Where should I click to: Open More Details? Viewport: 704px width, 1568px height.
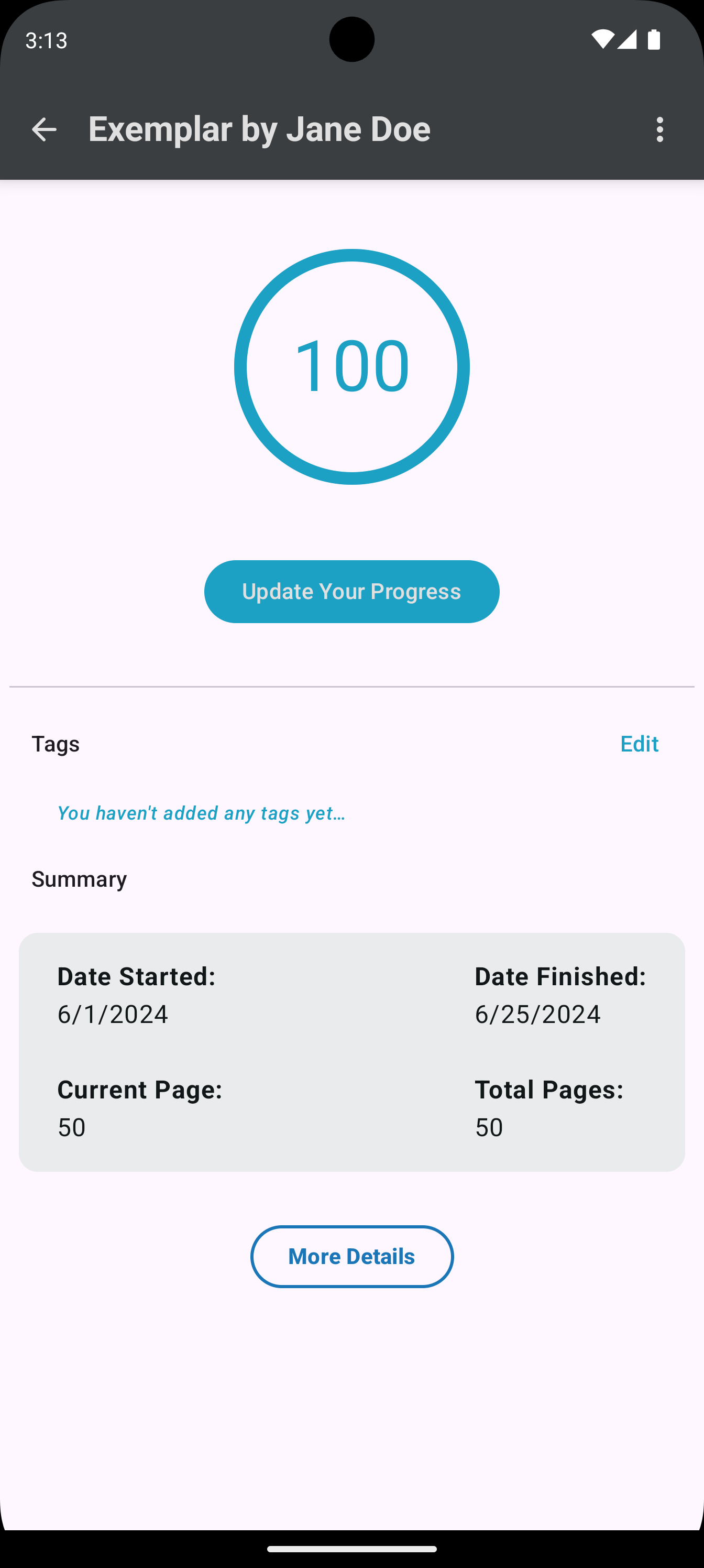[x=351, y=1256]
